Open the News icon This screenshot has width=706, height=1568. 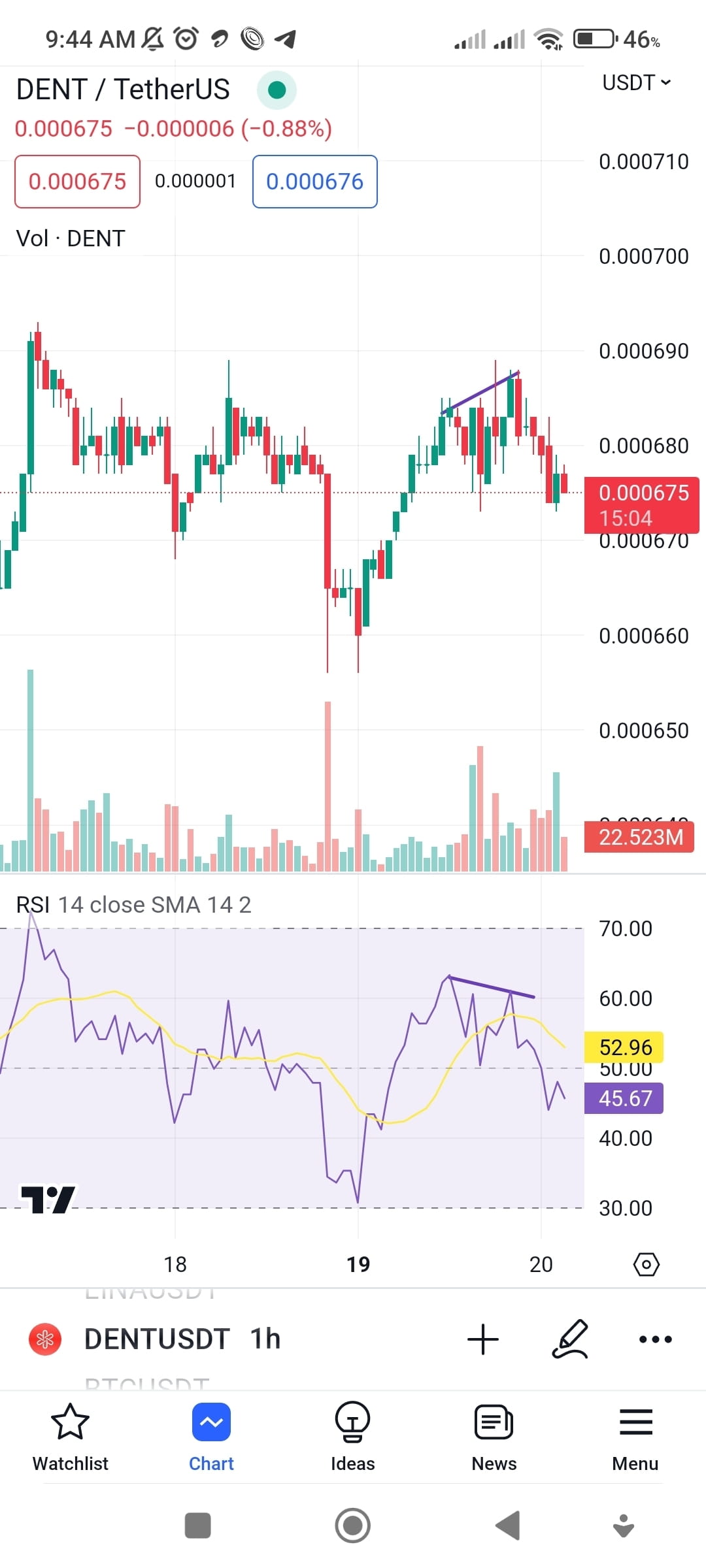(x=494, y=1422)
